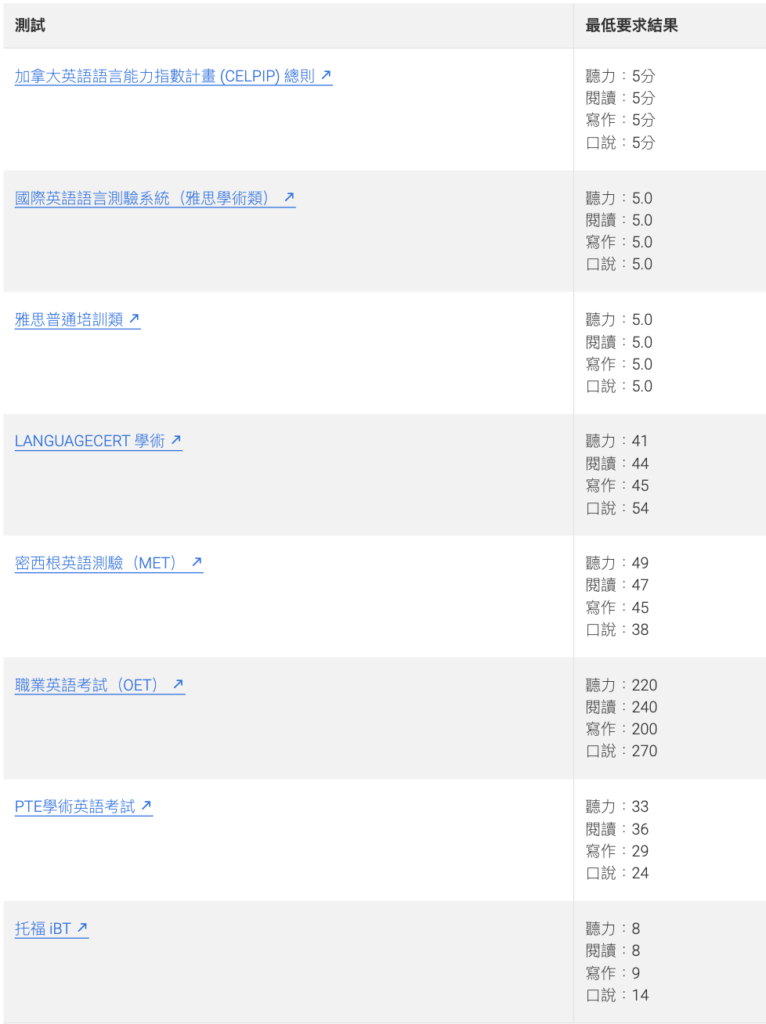Open the LANGUAGECERT 學術 link
This screenshot has width=766, height=1024.
point(98,441)
